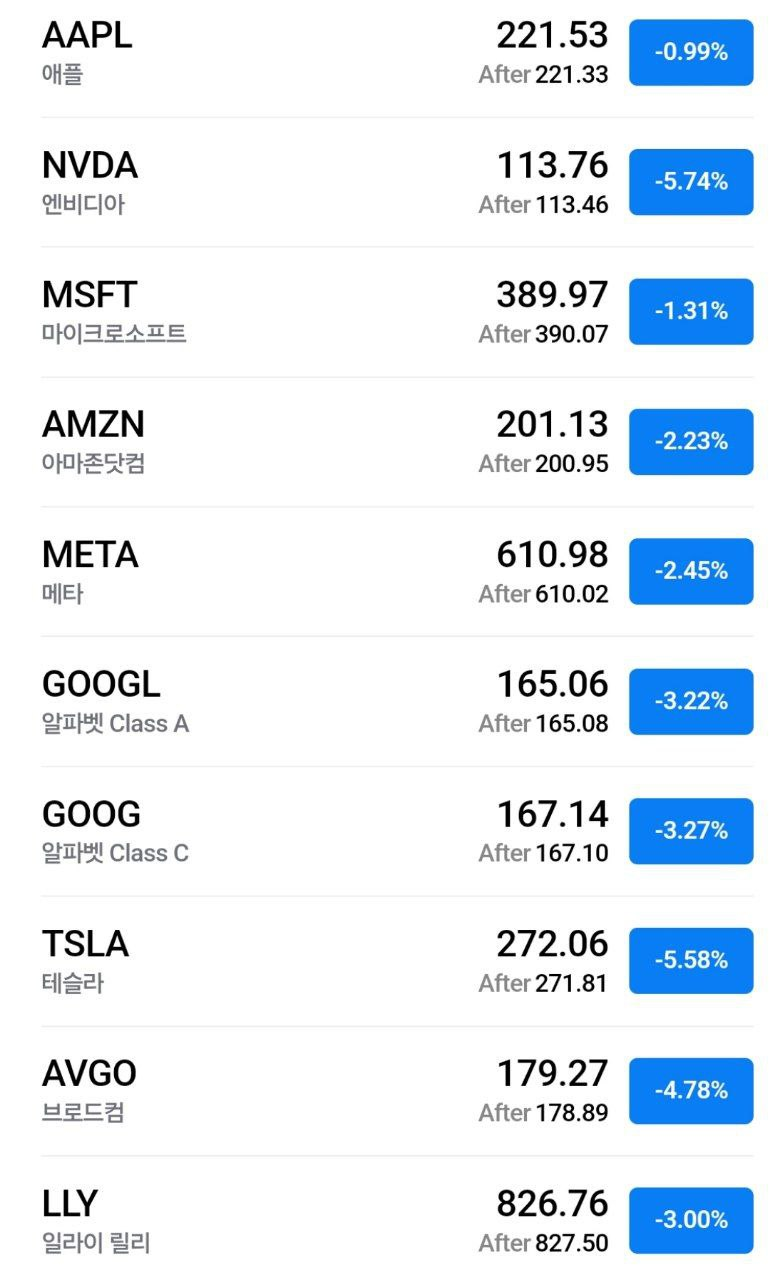This screenshot has width=770, height=1280.
Task: Open the LLY stock row
Action: [x=385, y=1220]
